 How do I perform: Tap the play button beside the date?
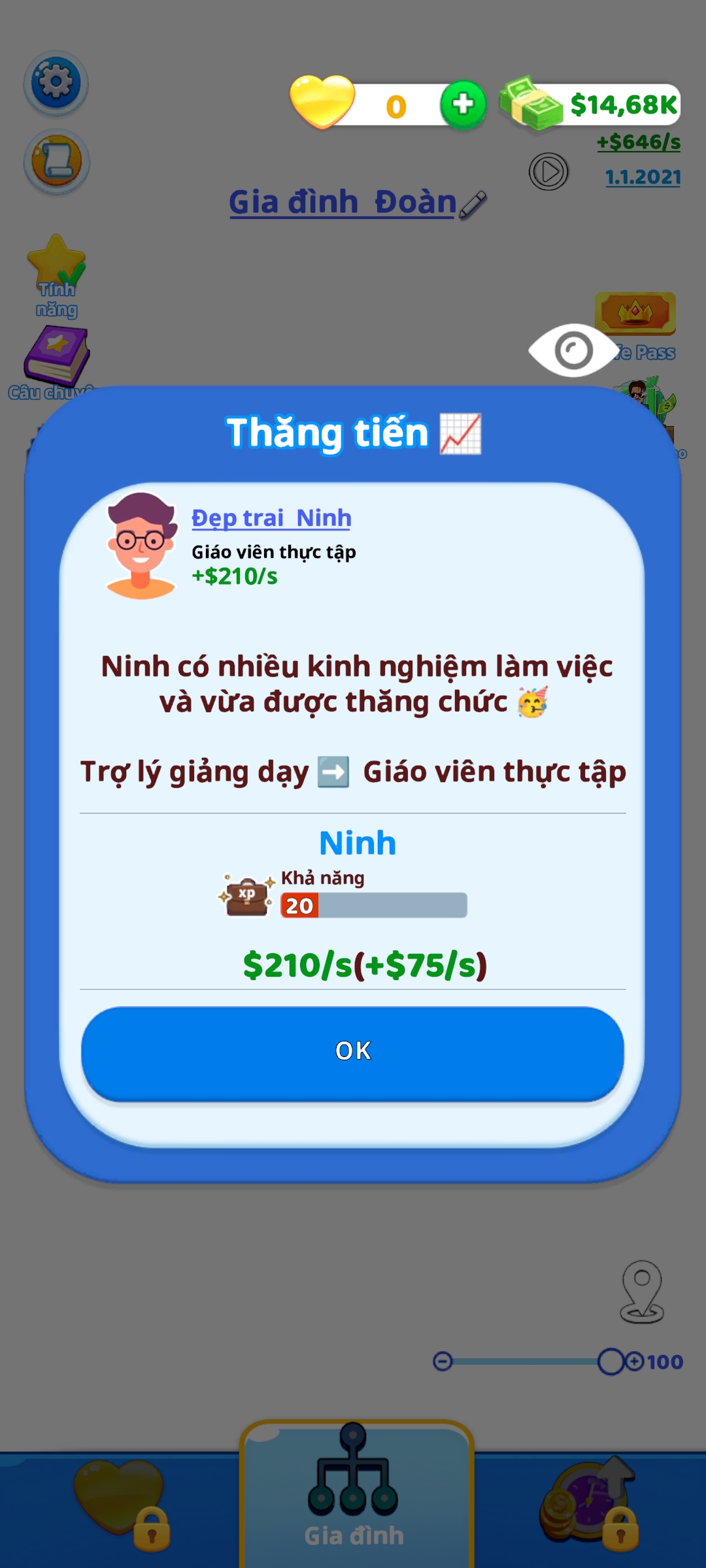tap(548, 172)
